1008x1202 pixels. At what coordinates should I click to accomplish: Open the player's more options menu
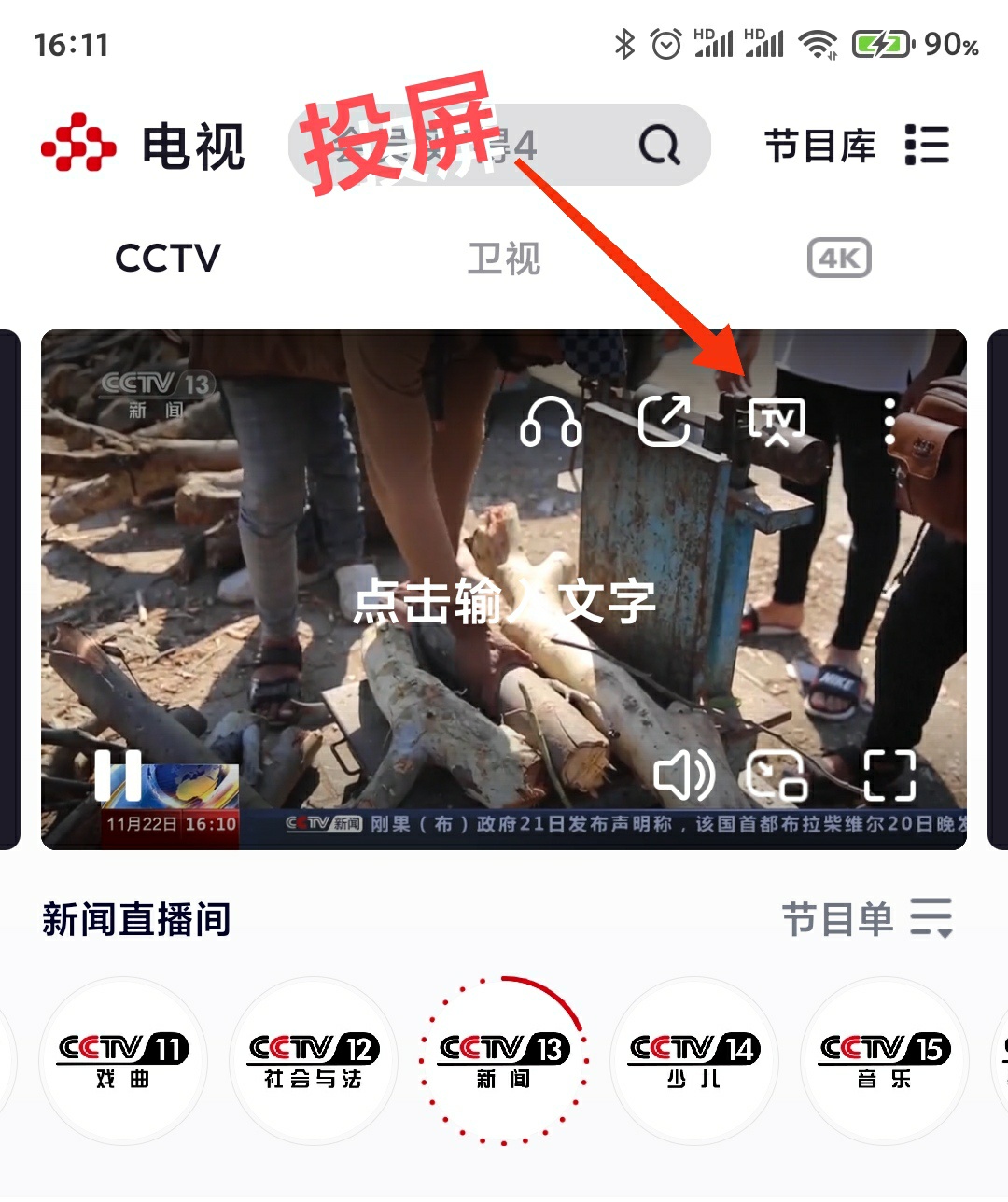tap(889, 422)
